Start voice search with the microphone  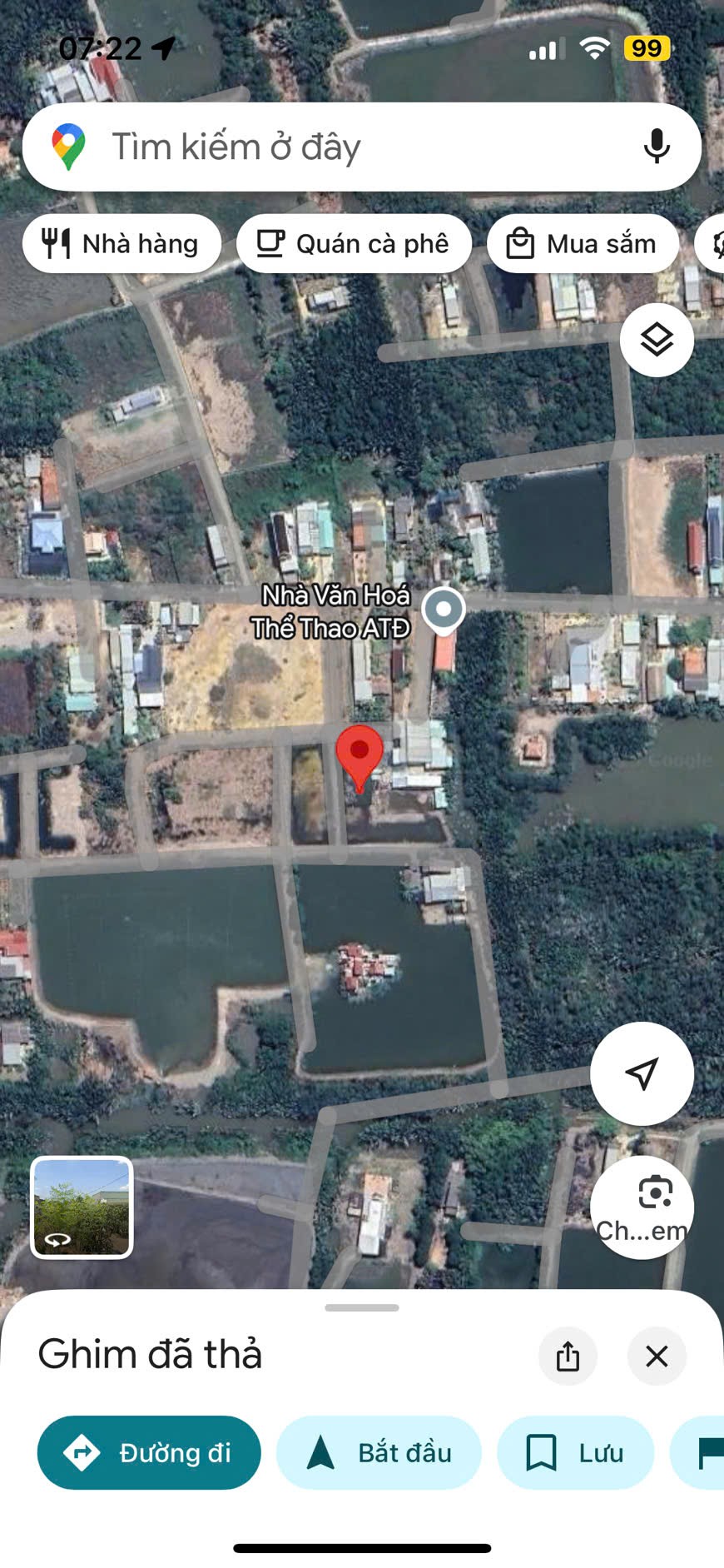click(657, 147)
